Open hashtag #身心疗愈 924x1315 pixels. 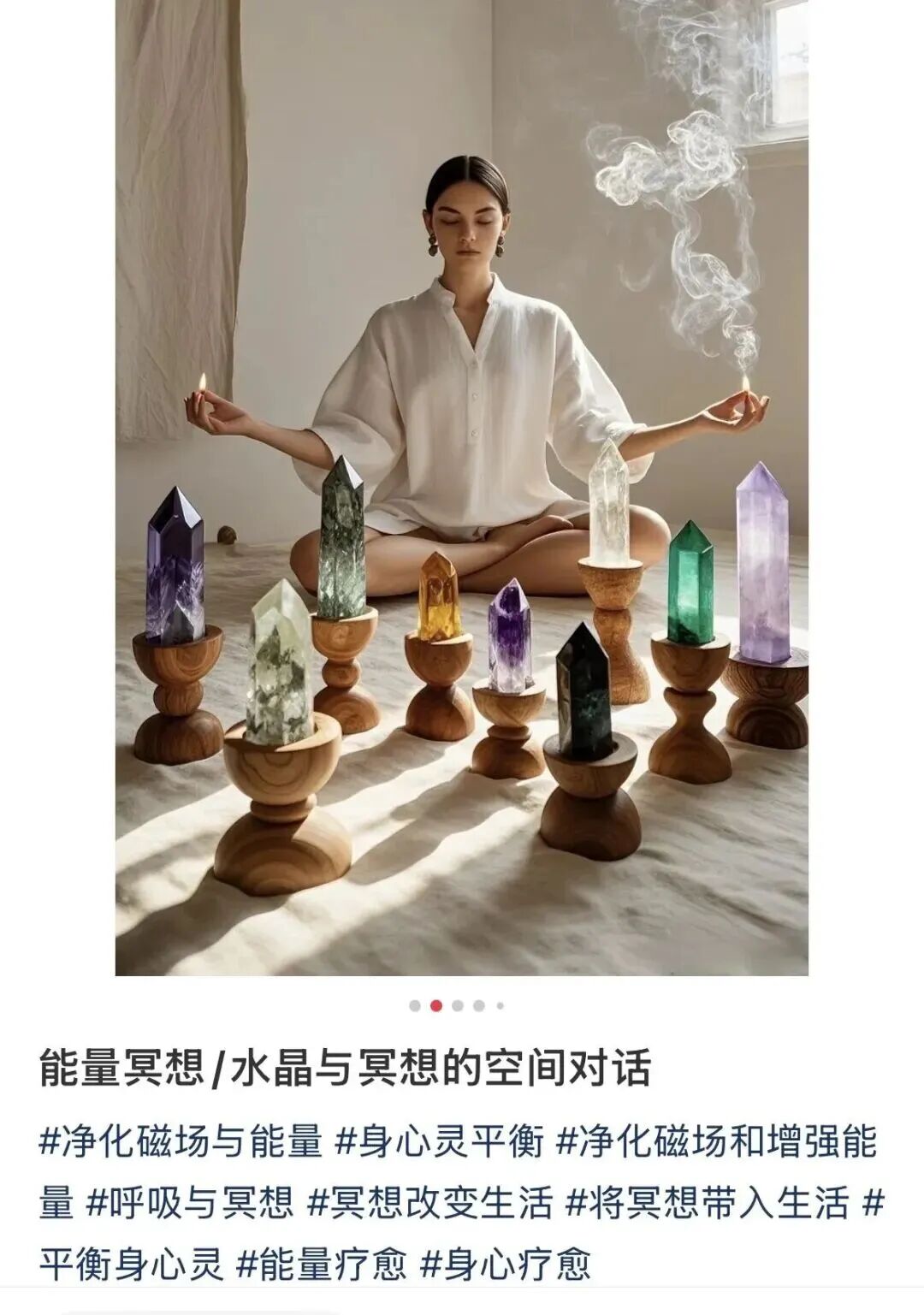pos(505,1264)
